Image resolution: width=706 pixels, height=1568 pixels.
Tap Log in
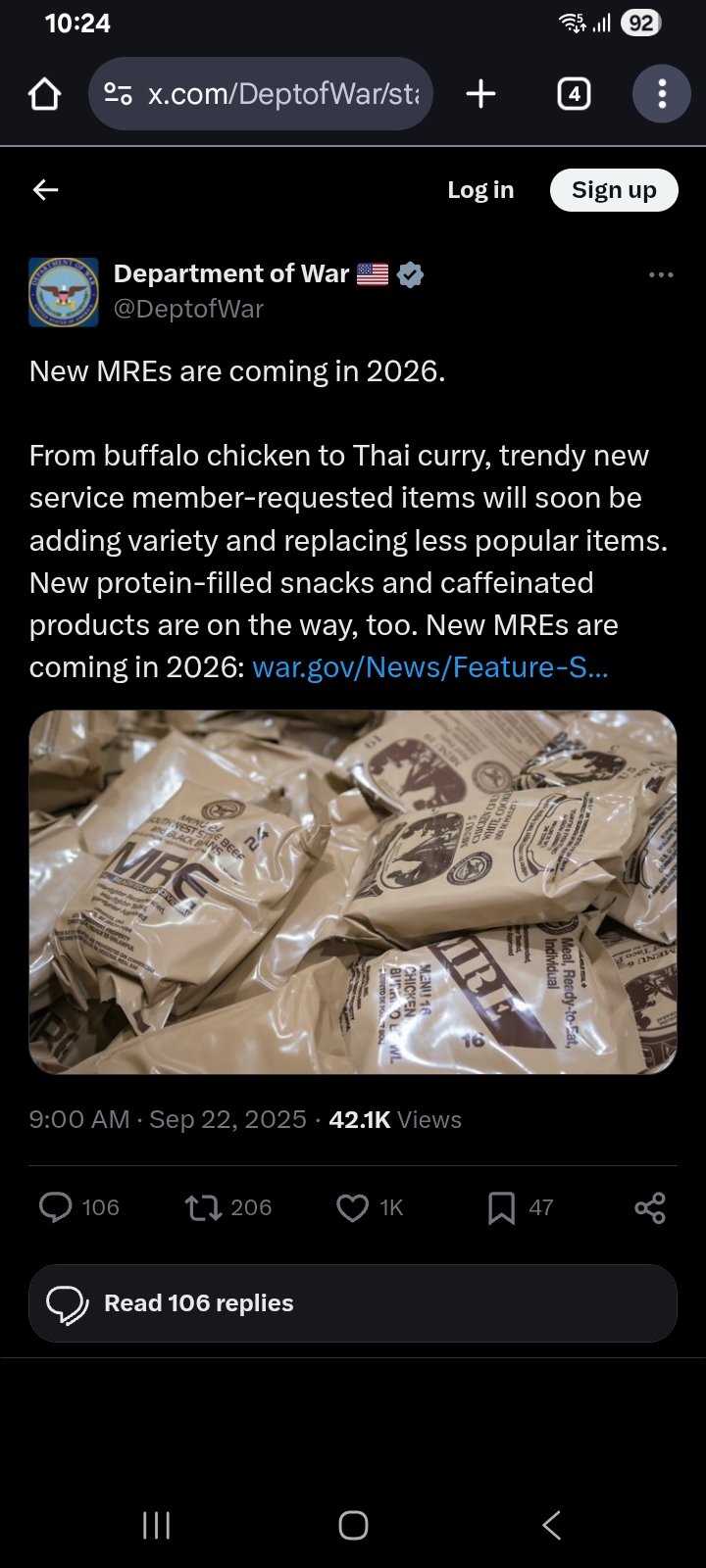click(480, 190)
